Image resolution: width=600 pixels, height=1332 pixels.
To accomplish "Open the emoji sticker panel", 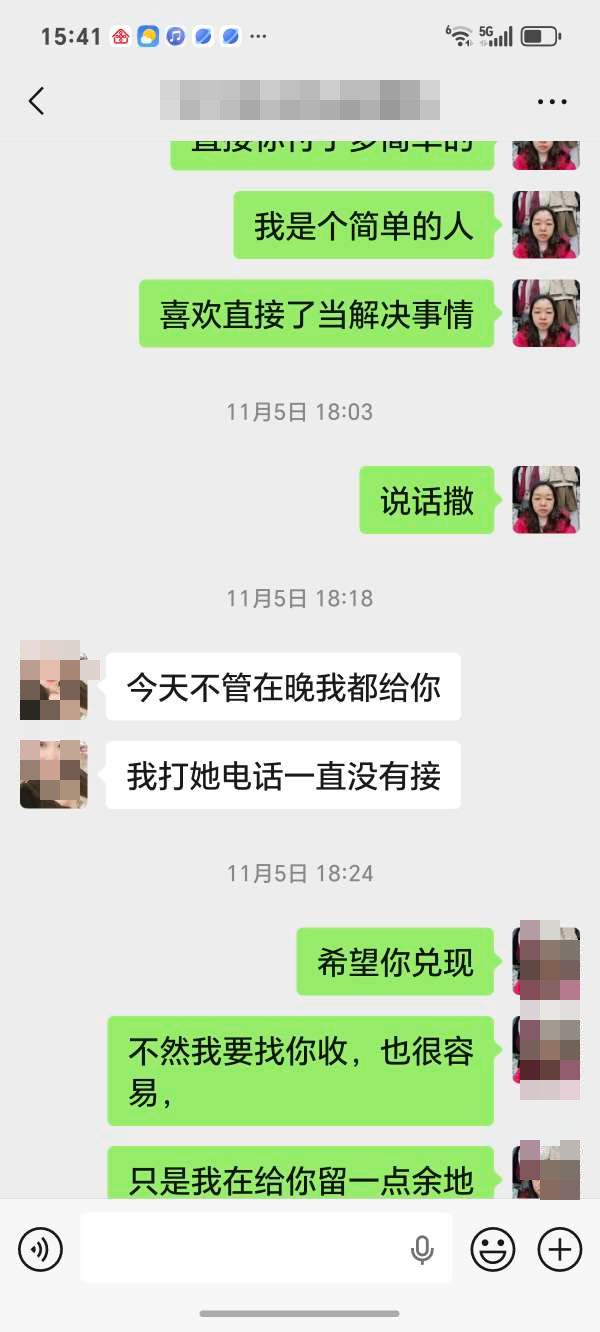I will point(493,1248).
